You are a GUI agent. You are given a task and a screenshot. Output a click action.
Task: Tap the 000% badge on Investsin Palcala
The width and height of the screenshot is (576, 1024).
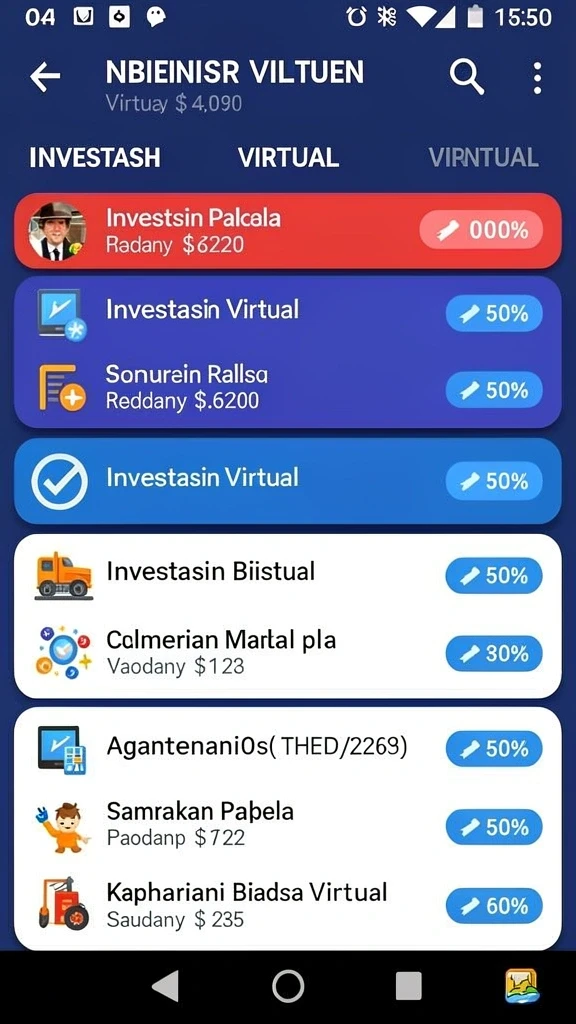(x=481, y=230)
